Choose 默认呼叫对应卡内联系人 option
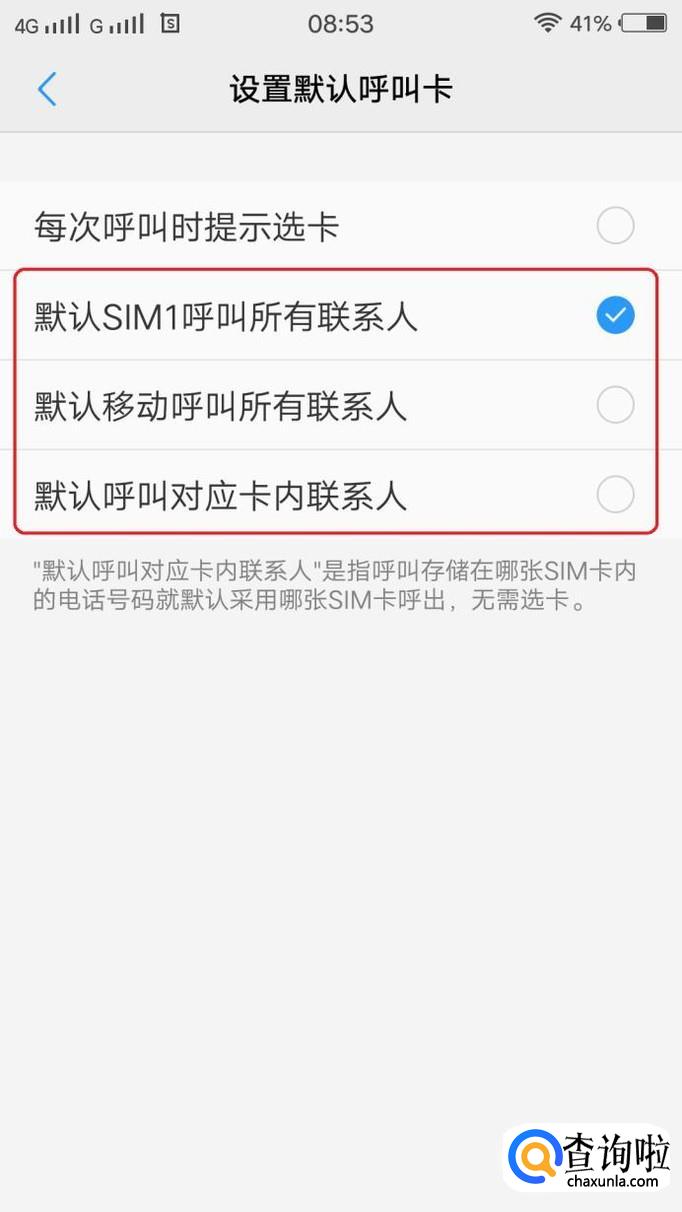Screen dimensions: 682x1212 (x=615, y=494)
